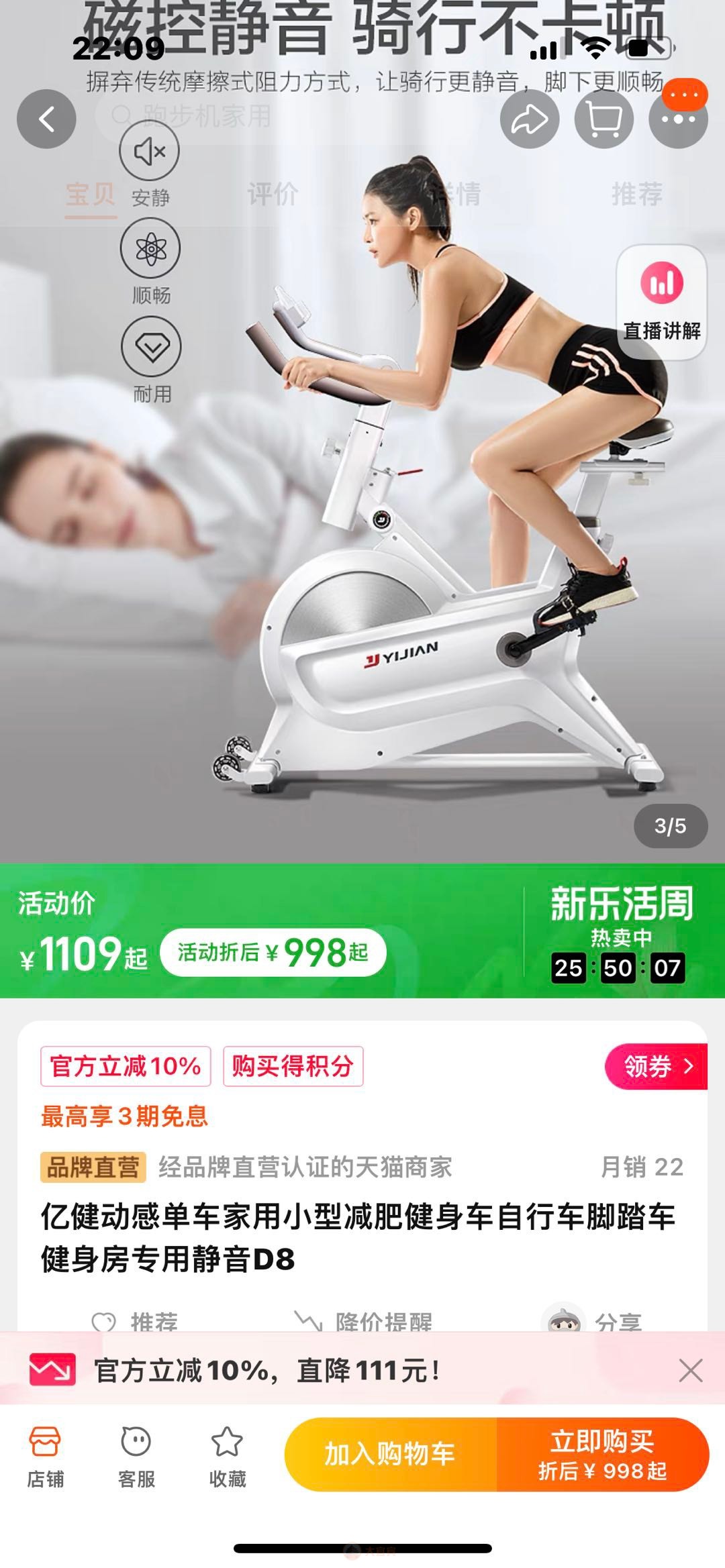Enable 降价提醒 price drop alert
This screenshot has height=1568, width=725.
366,1321
